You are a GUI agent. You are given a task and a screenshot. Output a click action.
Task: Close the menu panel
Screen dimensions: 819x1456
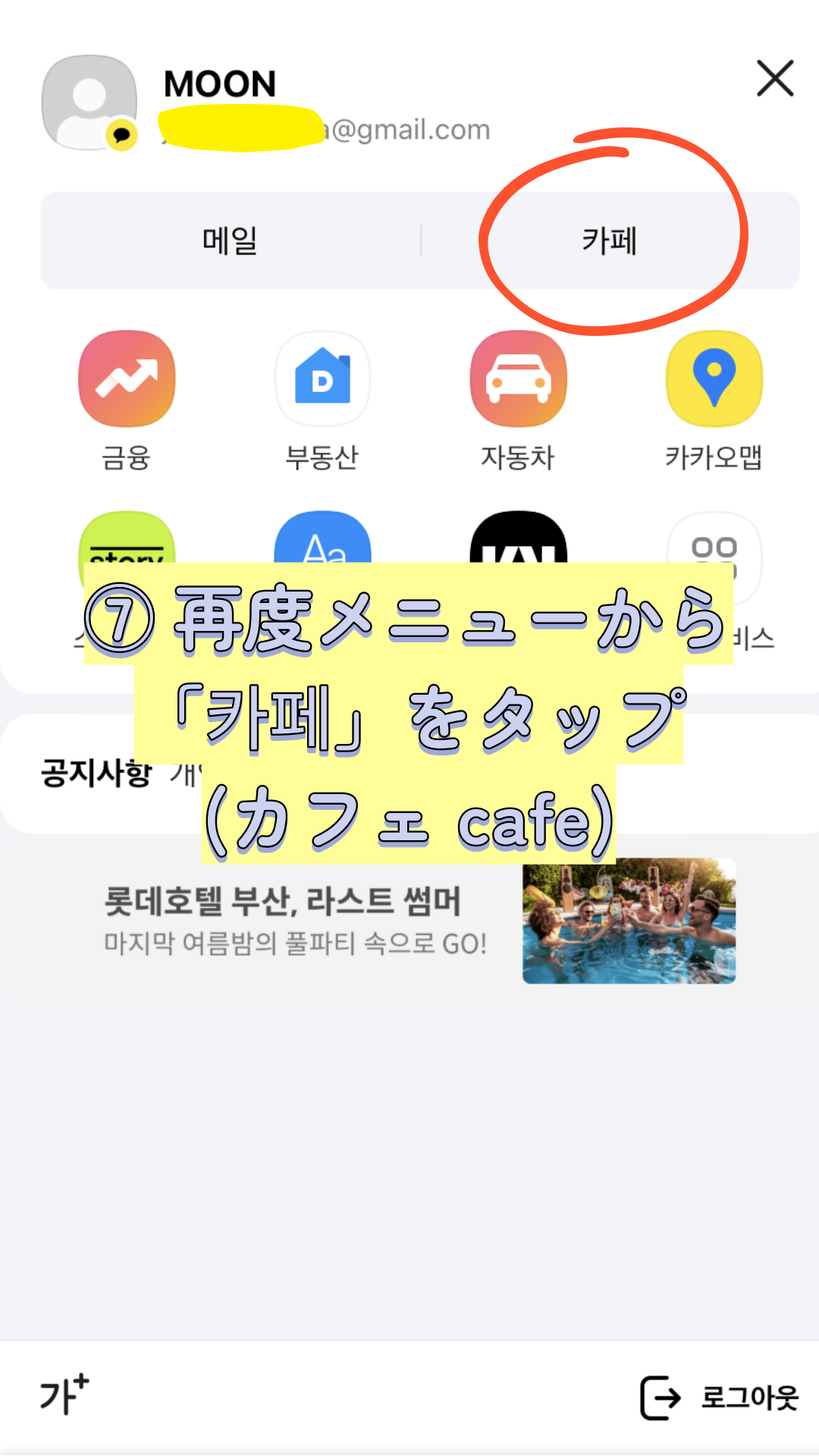click(x=774, y=79)
